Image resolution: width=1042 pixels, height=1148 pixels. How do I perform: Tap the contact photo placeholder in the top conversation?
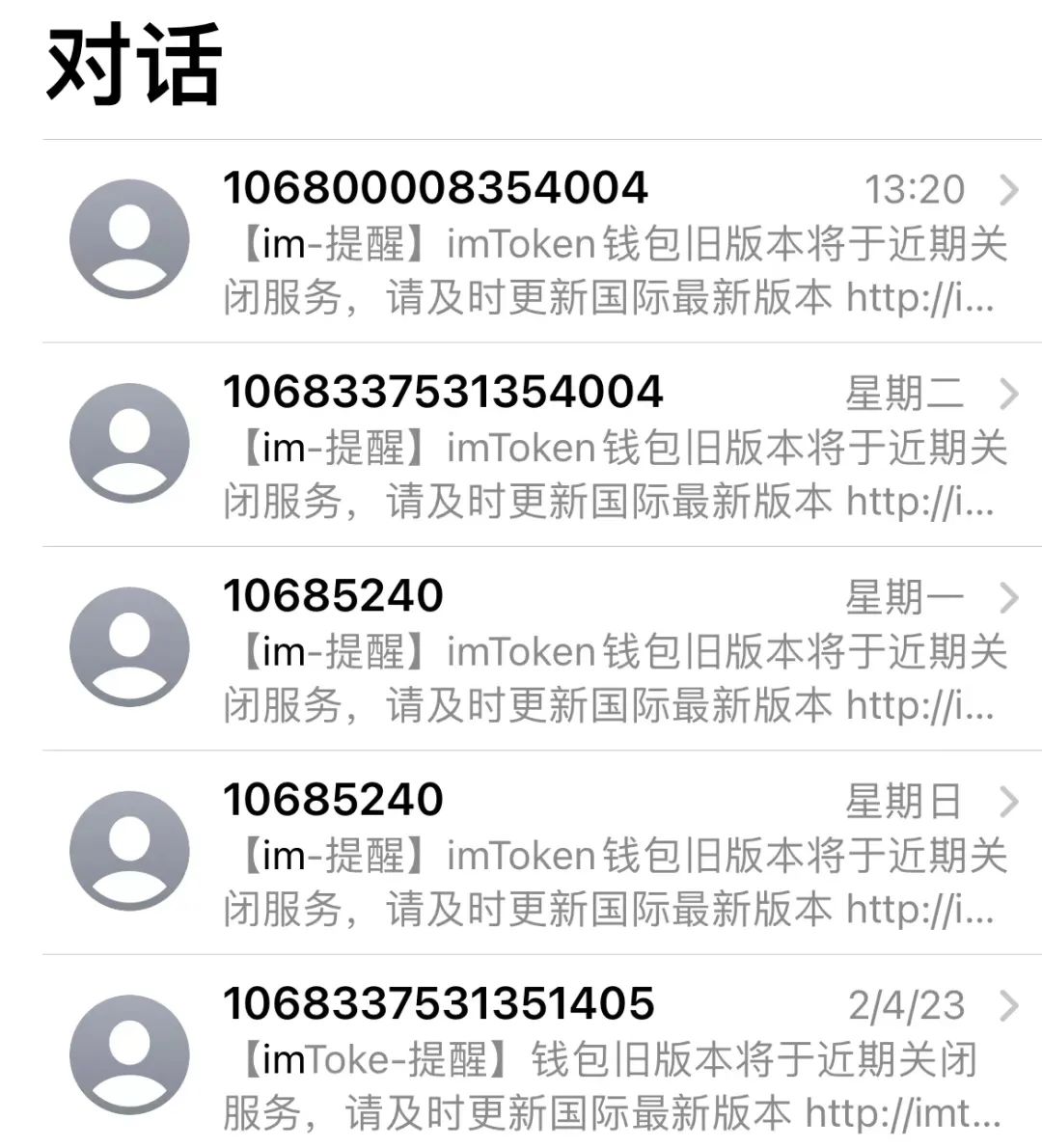(x=128, y=238)
